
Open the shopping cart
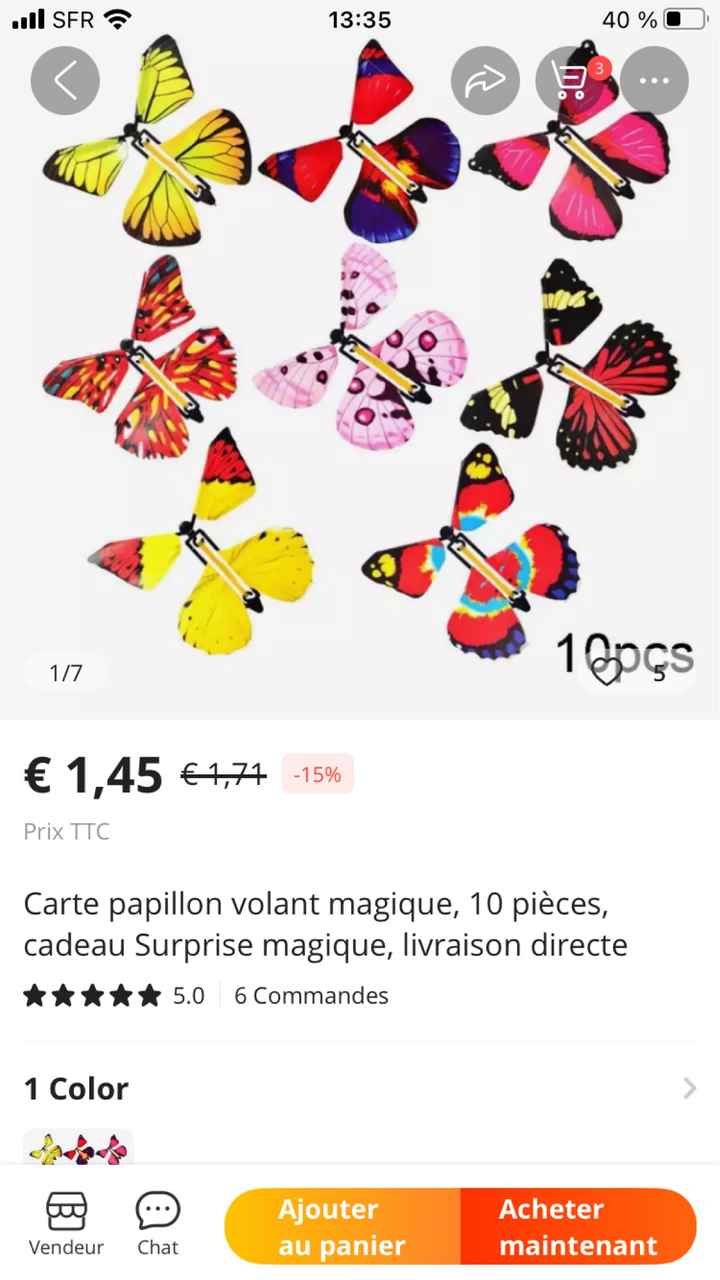(571, 80)
